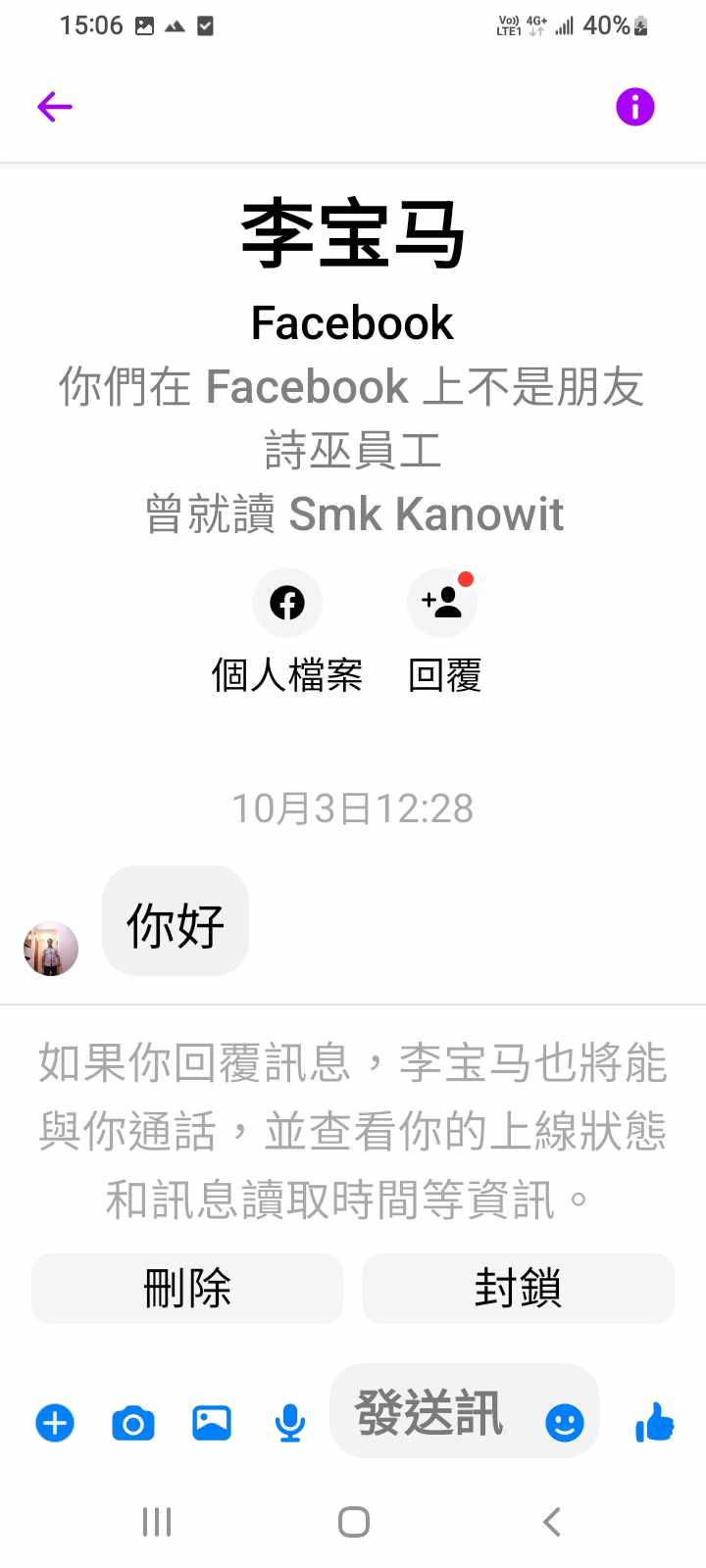Open 李宝马's Facebook profile (個人檔案)
The image size is (706, 1568).
pyautogui.click(x=287, y=603)
